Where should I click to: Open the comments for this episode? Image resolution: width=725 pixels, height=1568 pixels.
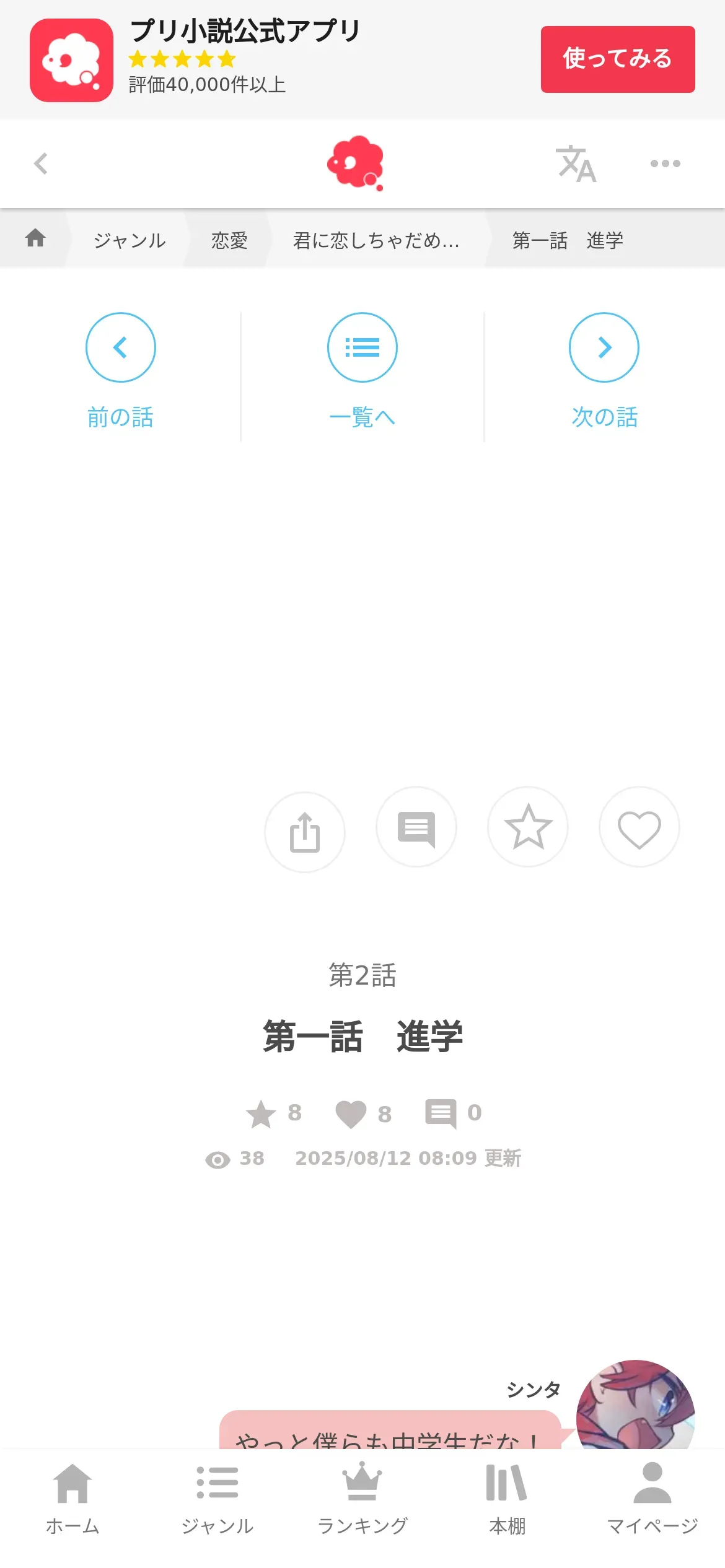(x=416, y=827)
